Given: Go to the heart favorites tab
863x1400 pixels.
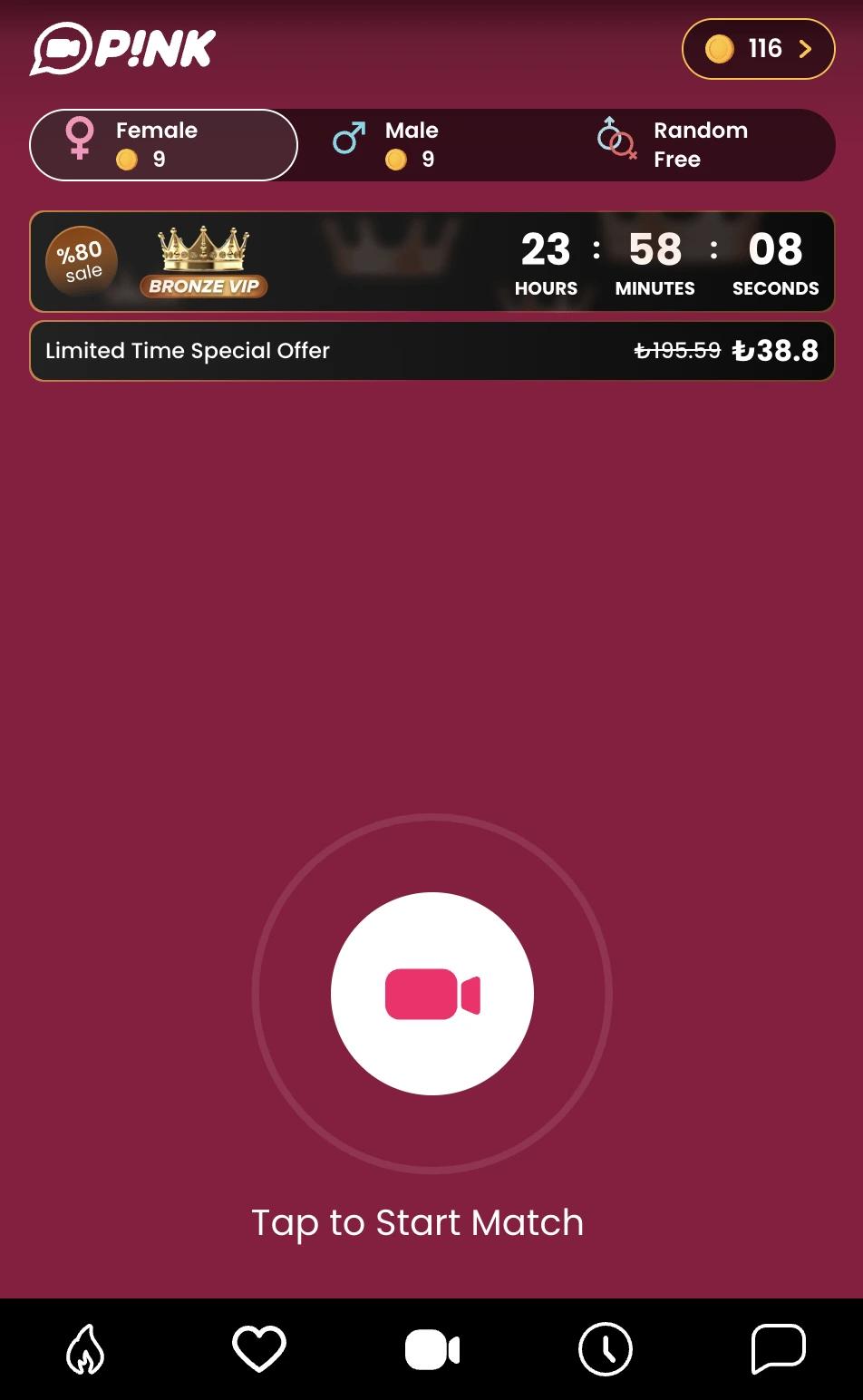Looking at the screenshot, I should coord(259,1349).
